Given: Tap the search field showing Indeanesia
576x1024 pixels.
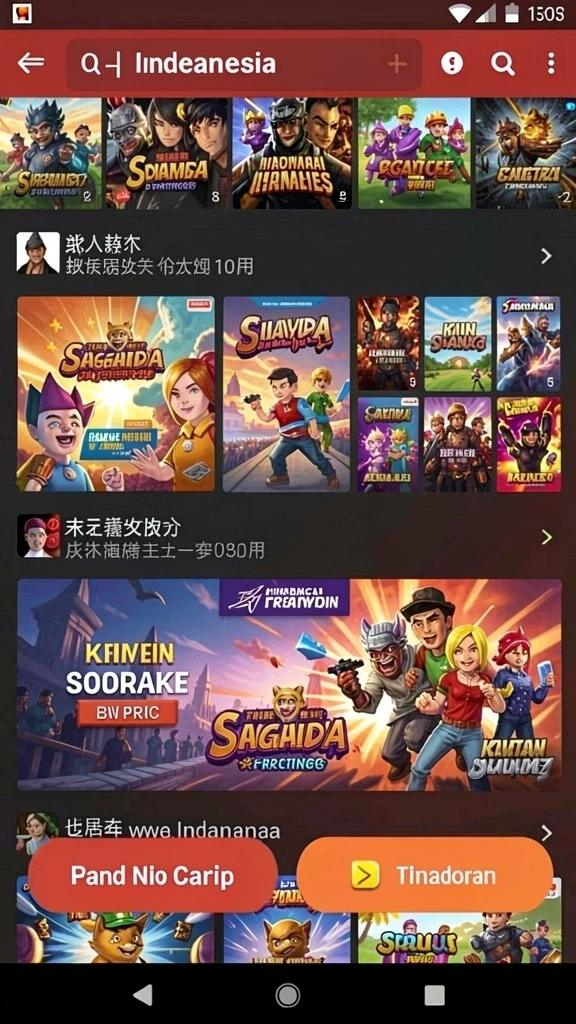Looking at the screenshot, I should tap(244, 64).
